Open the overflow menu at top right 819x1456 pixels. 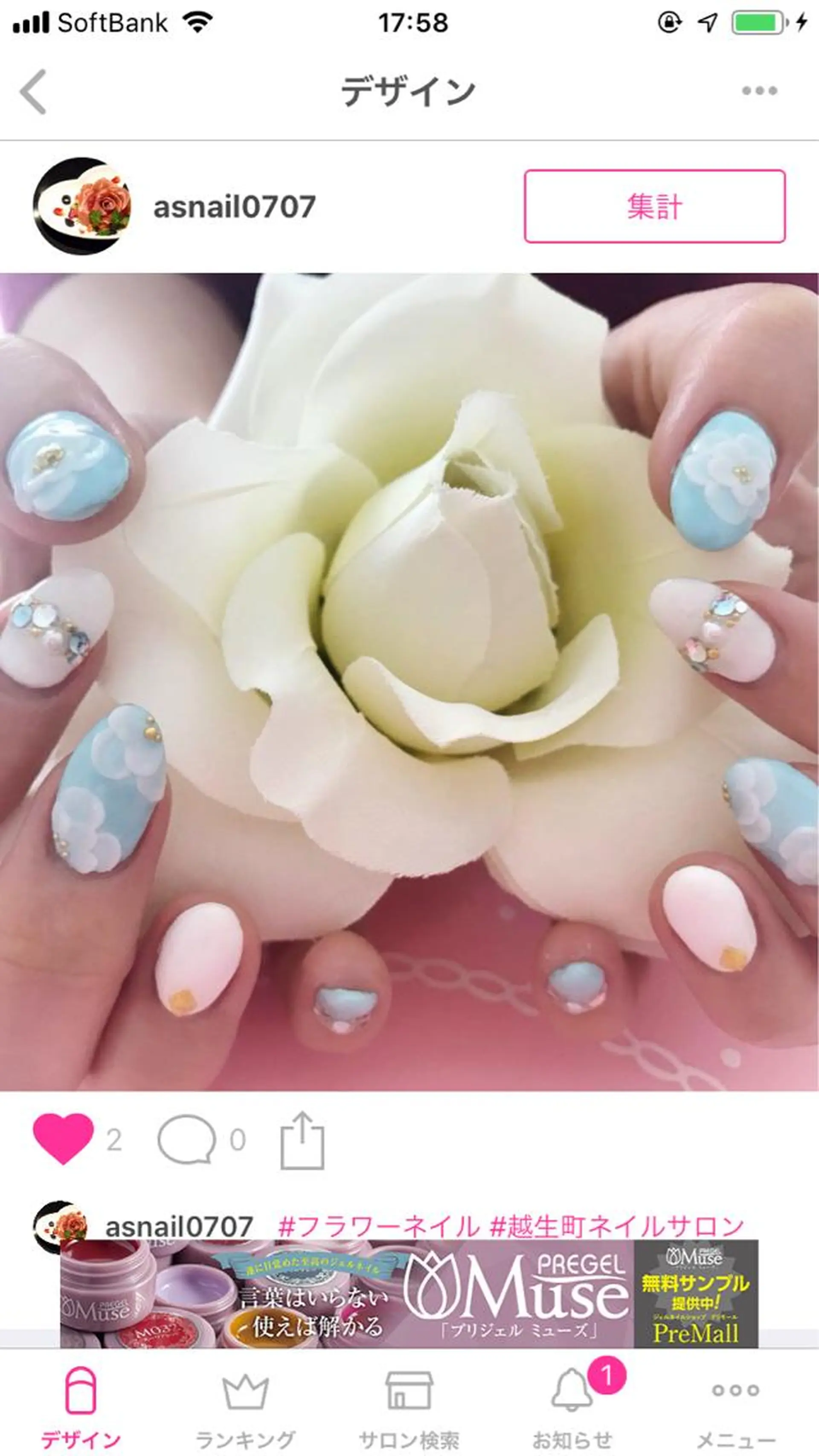coord(759,91)
